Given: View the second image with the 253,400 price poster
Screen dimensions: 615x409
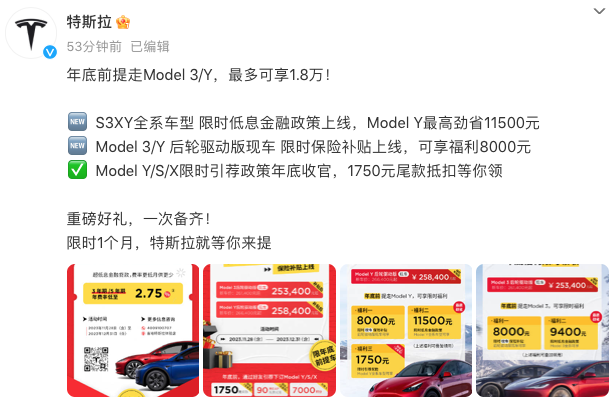Looking at the screenshot, I should click(268, 332).
